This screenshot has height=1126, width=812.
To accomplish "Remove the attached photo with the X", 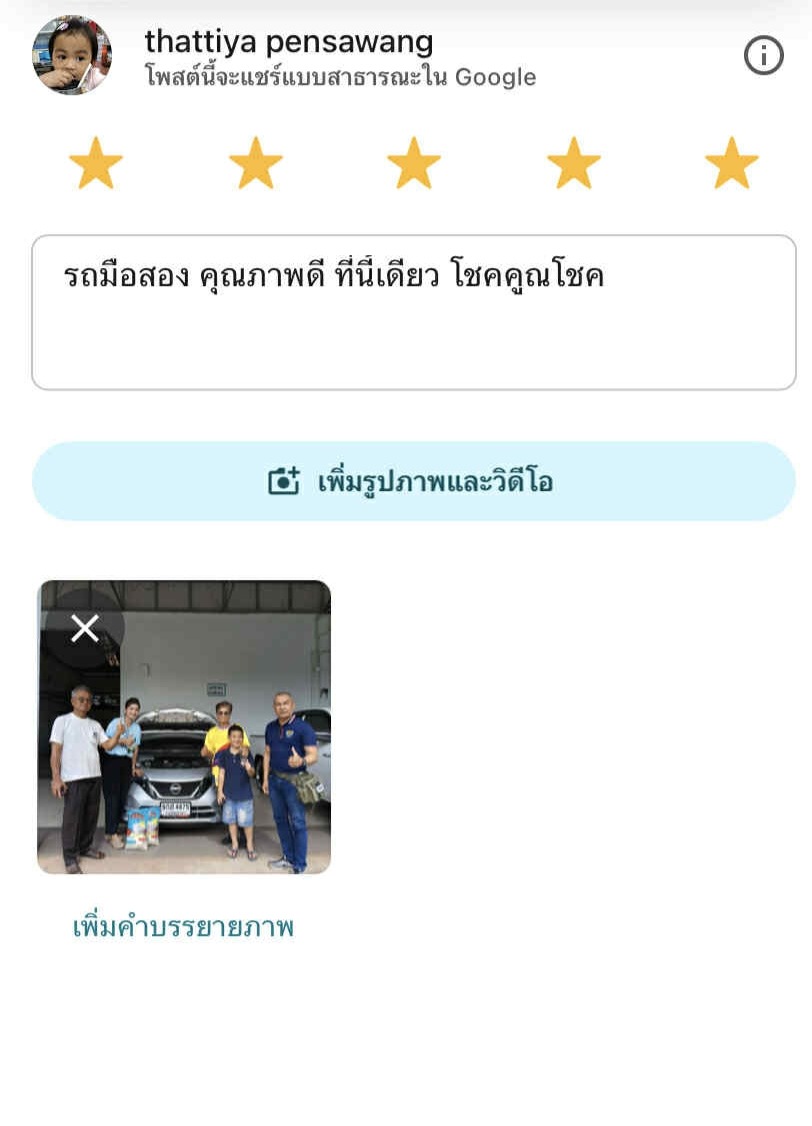I will pyautogui.click(x=85, y=628).
